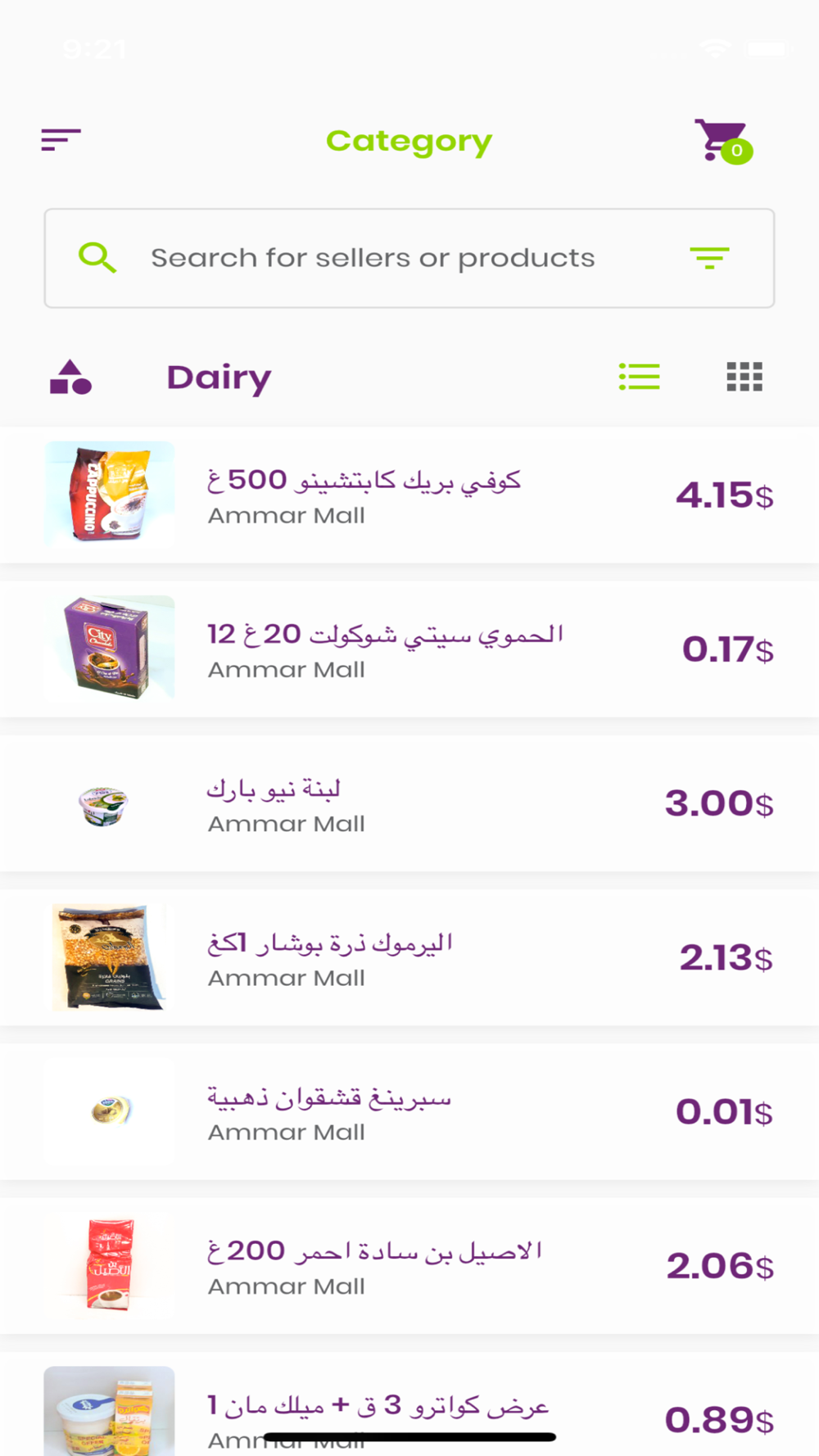View the red coffee pack for 2.06$
Viewport: 819px width, 1456px height.
409,1265
